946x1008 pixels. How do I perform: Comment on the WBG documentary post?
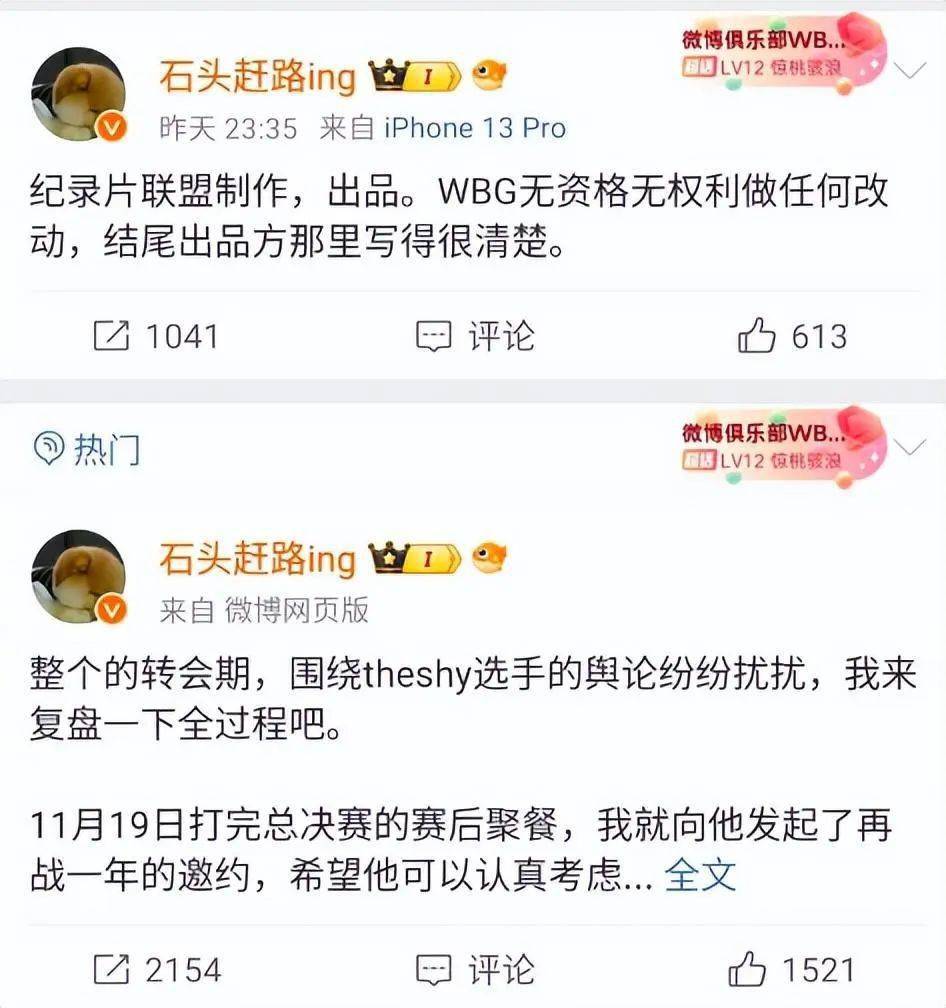475,337
